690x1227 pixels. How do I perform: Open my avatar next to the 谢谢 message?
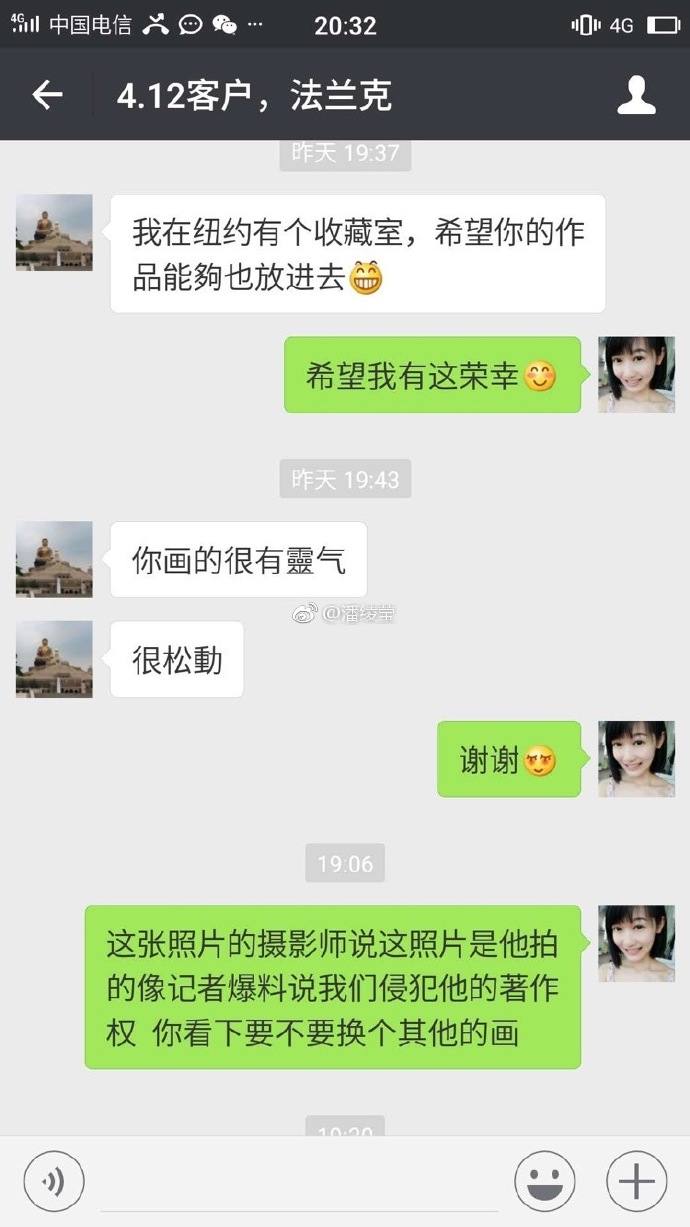(x=636, y=759)
